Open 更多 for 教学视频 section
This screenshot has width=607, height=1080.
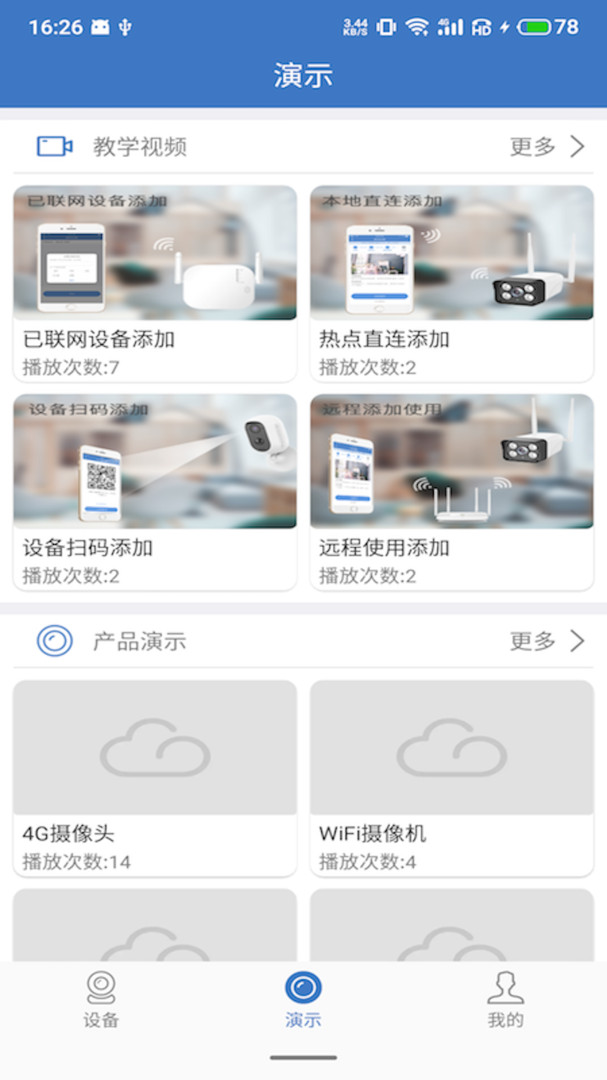546,147
